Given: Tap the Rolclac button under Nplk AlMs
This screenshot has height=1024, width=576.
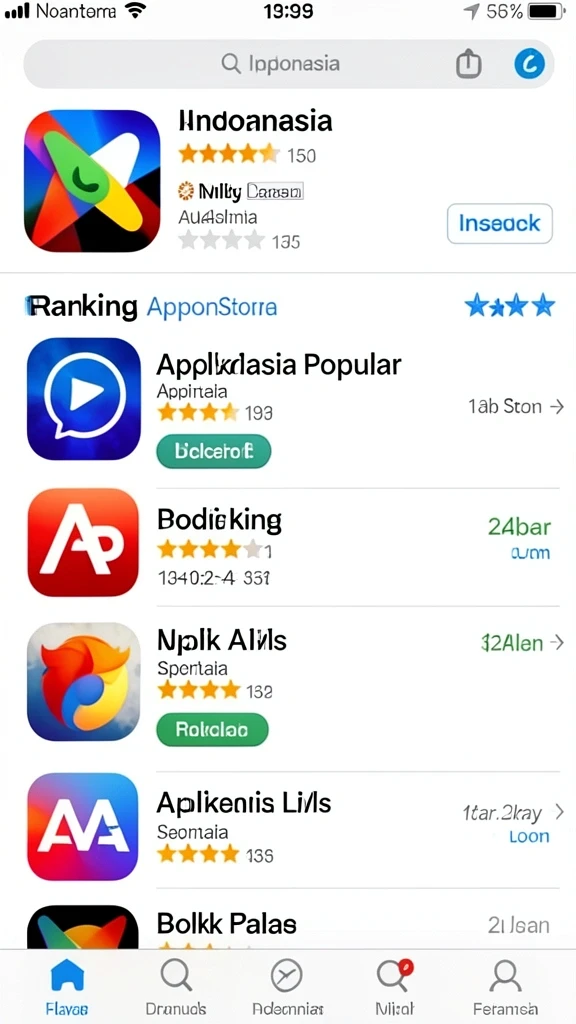Looking at the screenshot, I should (x=212, y=729).
